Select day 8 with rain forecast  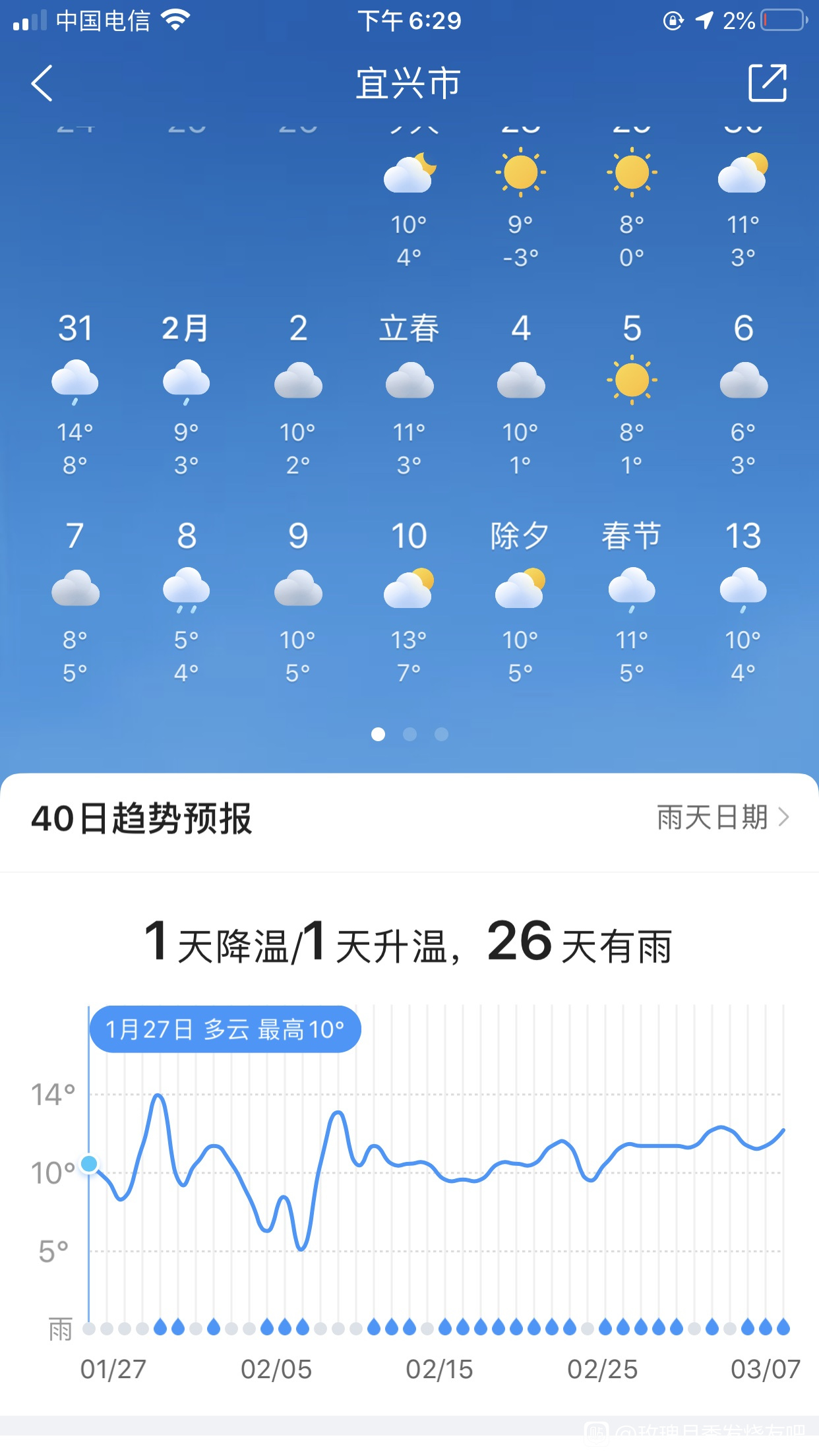(x=187, y=602)
